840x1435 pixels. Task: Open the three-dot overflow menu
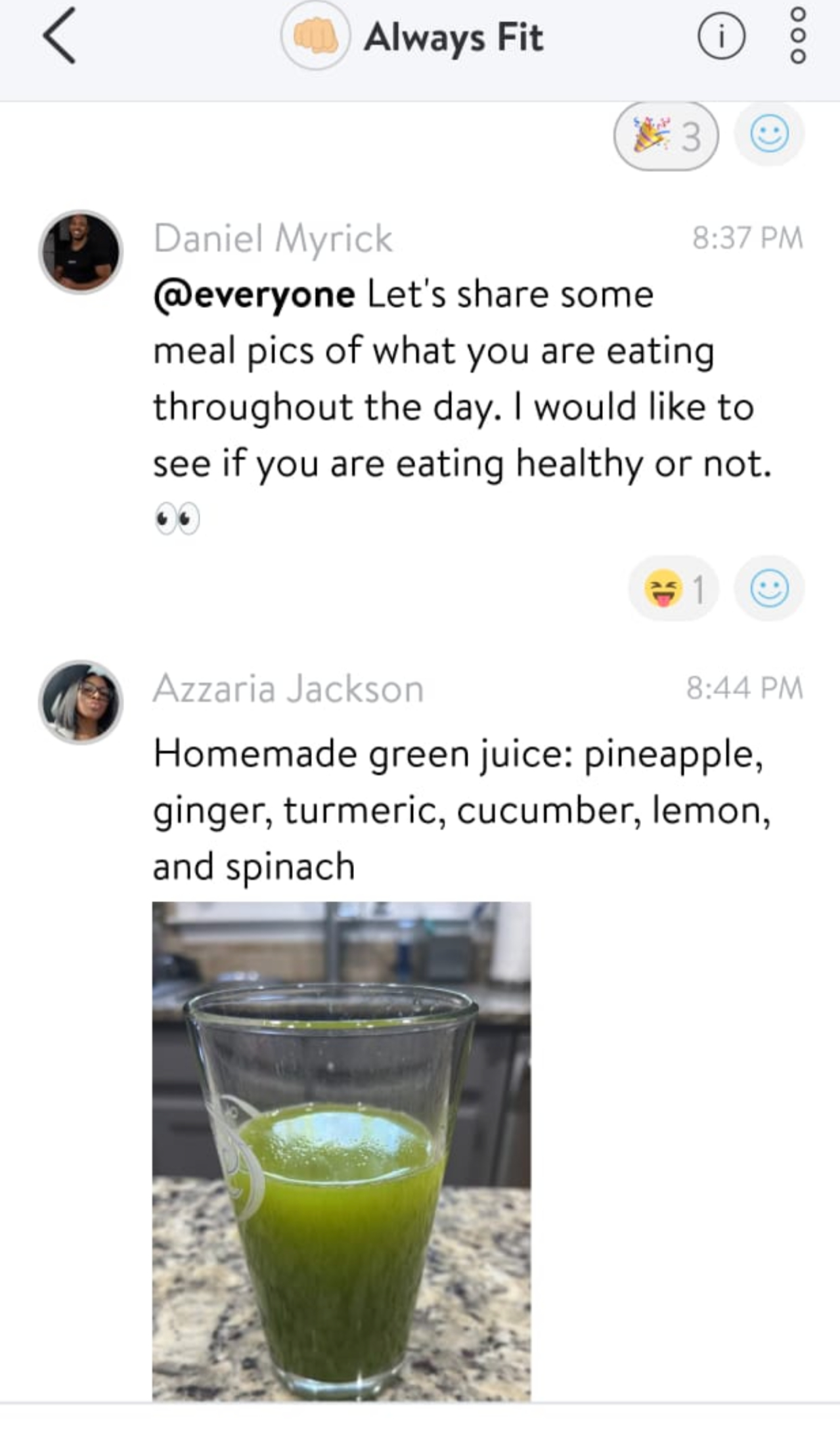click(797, 37)
